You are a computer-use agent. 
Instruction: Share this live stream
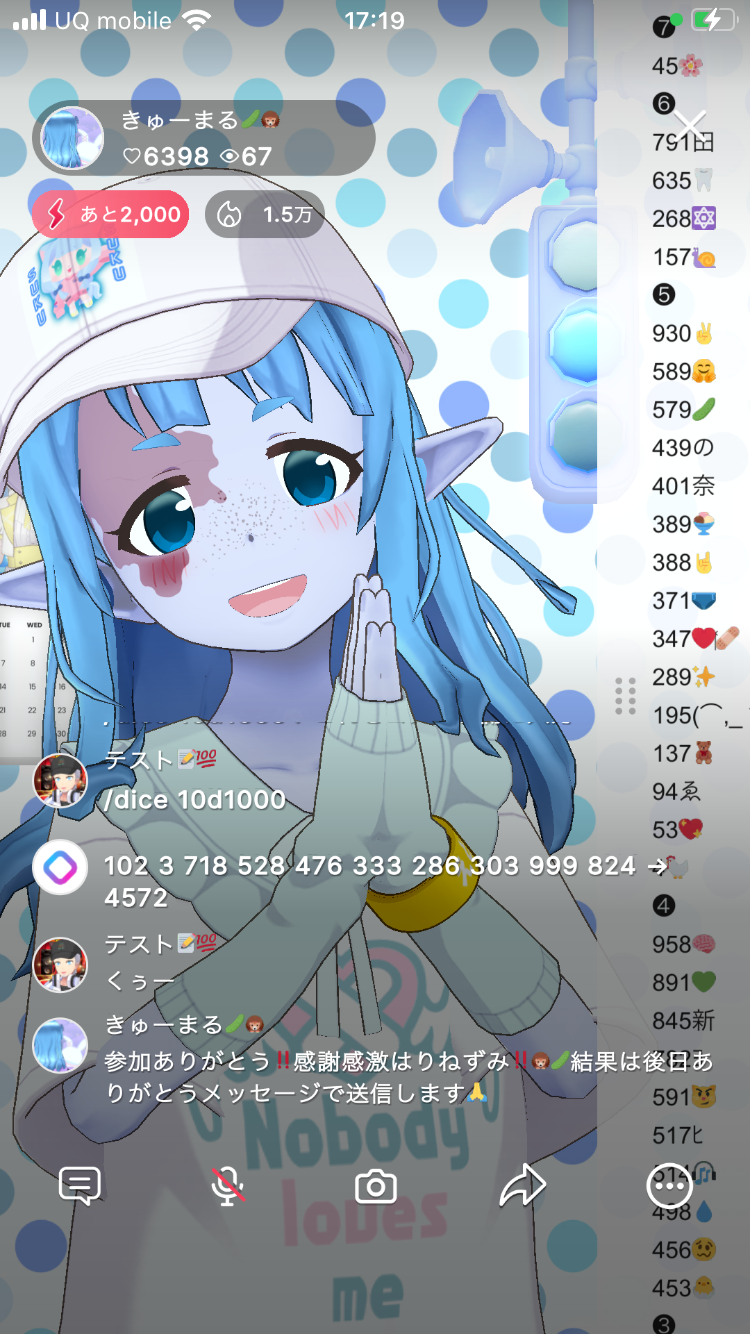coord(522,1186)
